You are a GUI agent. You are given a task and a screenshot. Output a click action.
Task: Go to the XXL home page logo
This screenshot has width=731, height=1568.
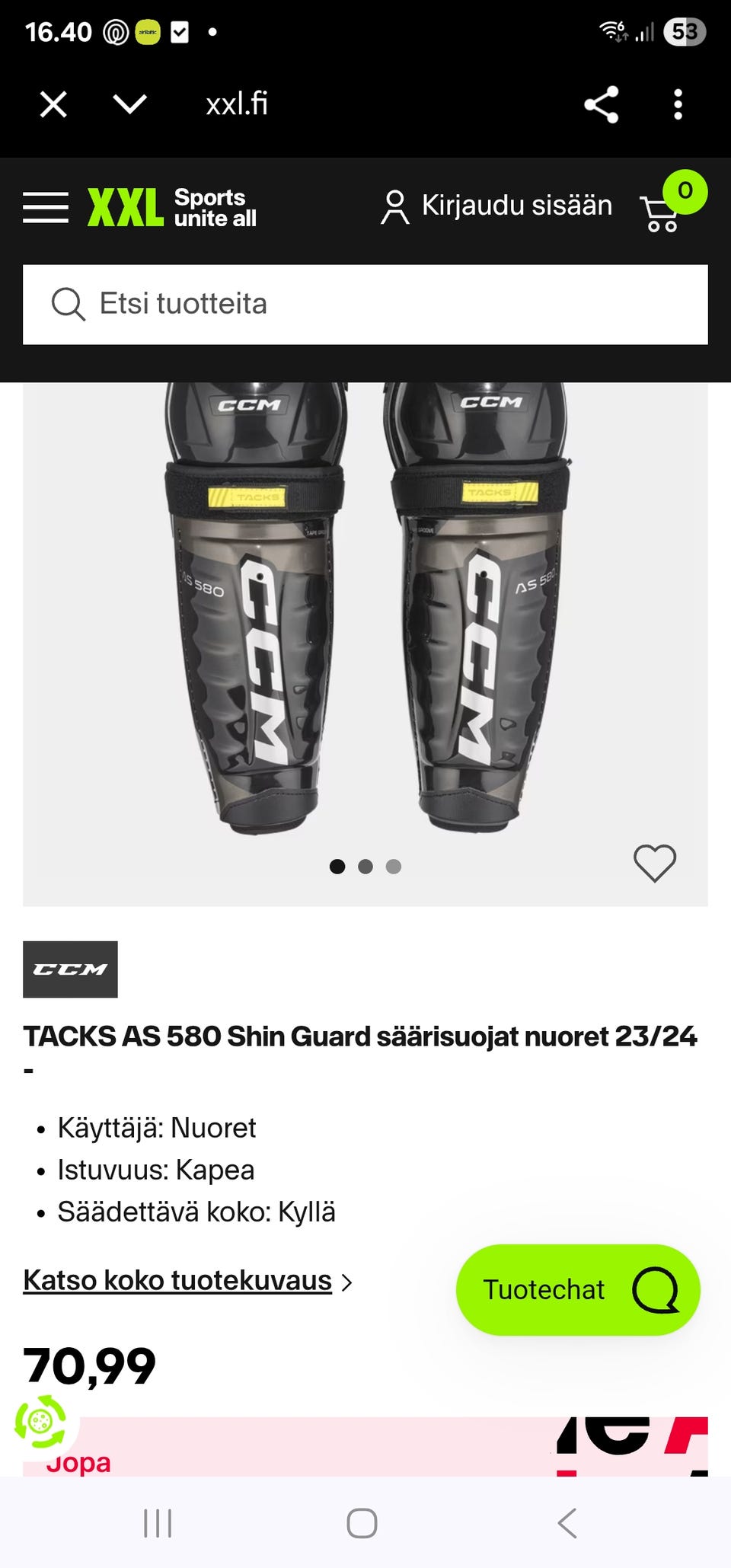pos(171,207)
